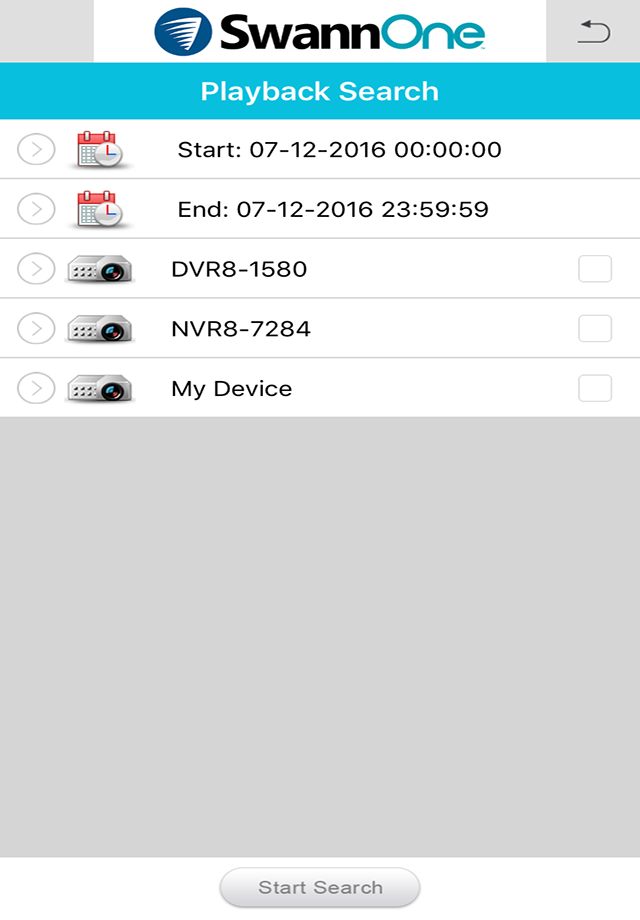Check the DVR8-1580 checkbox
The width and height of the screenshot is (640, 920).
click(x=595, y=269)
